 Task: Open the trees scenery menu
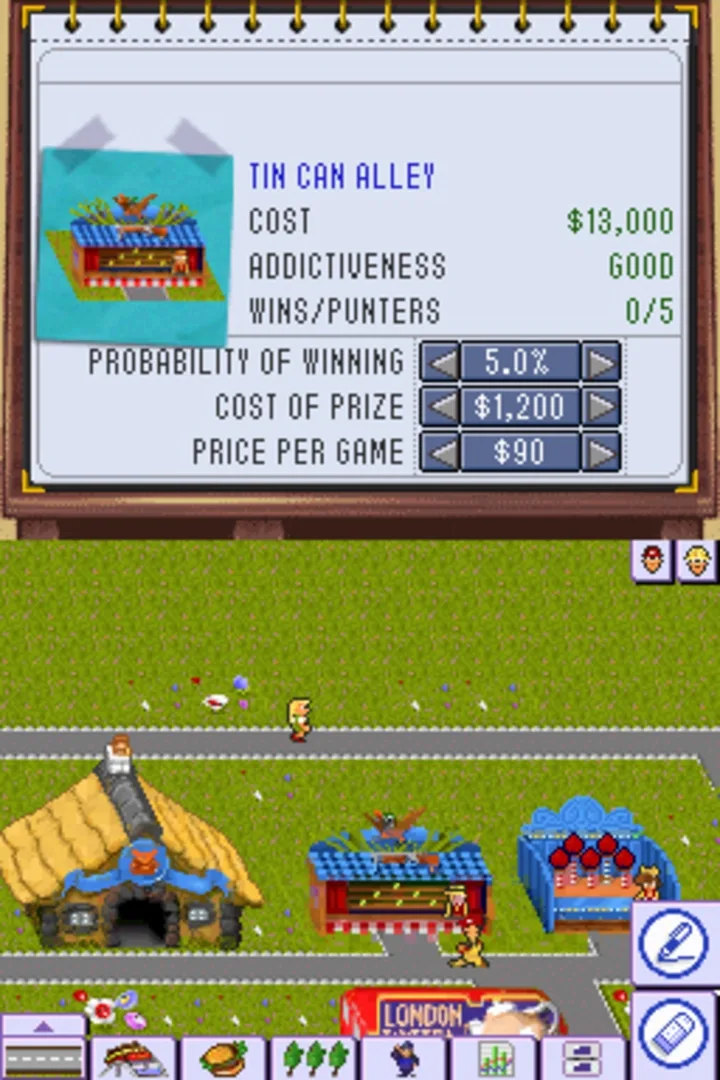[314, 1058]
